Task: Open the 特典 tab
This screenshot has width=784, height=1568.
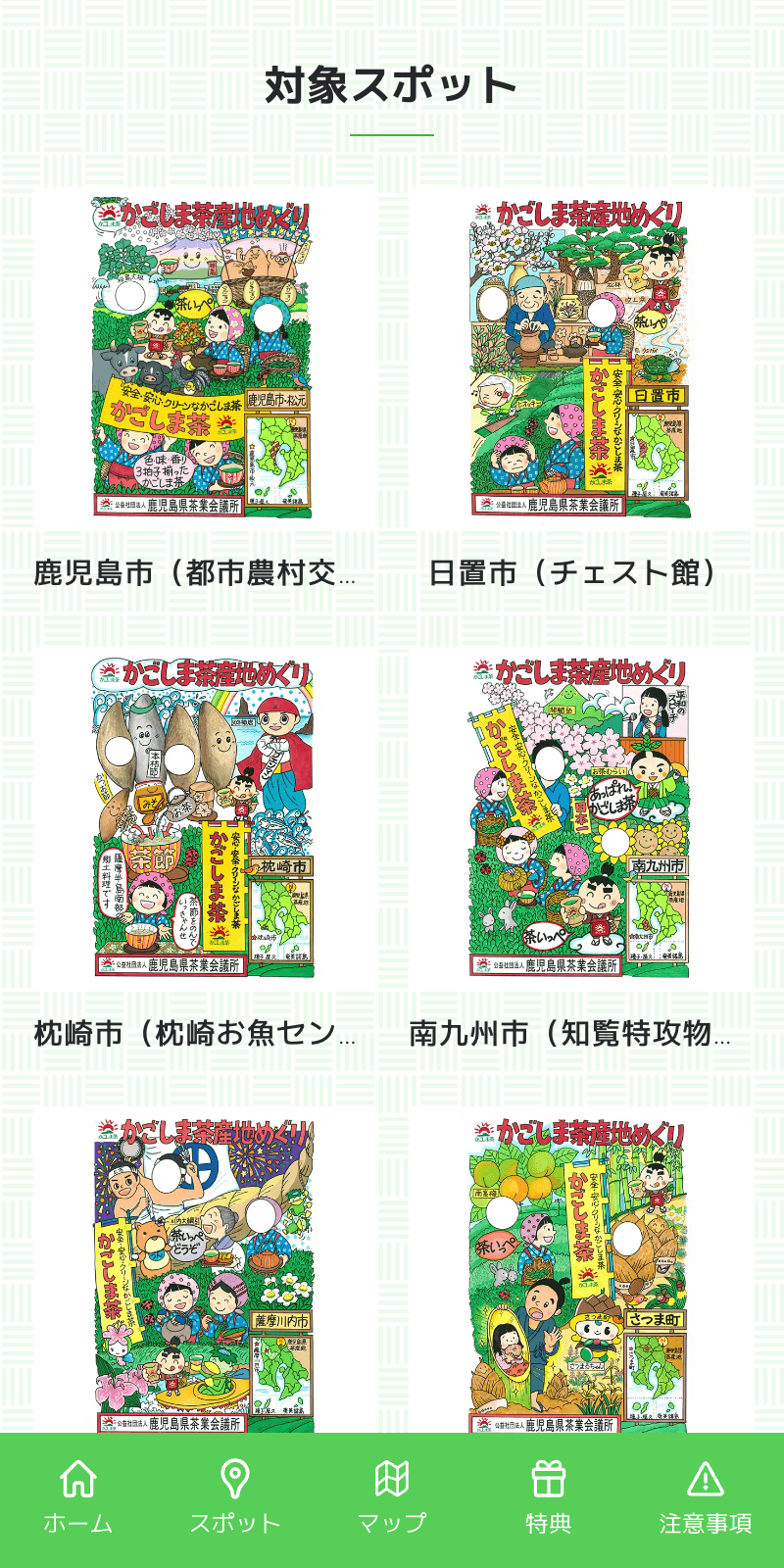Action: [x=549, y=1497]
